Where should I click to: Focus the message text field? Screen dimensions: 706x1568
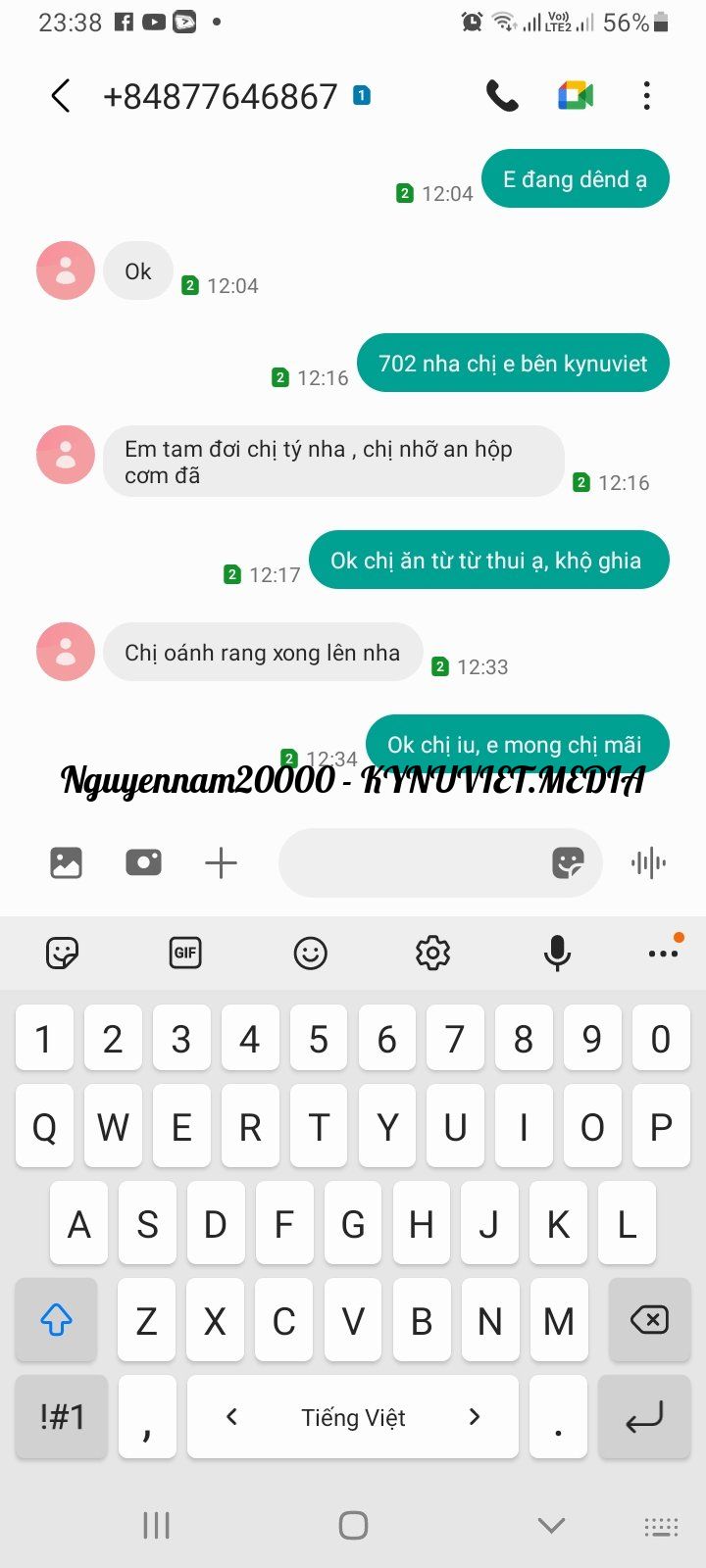[x=412, y=862]
